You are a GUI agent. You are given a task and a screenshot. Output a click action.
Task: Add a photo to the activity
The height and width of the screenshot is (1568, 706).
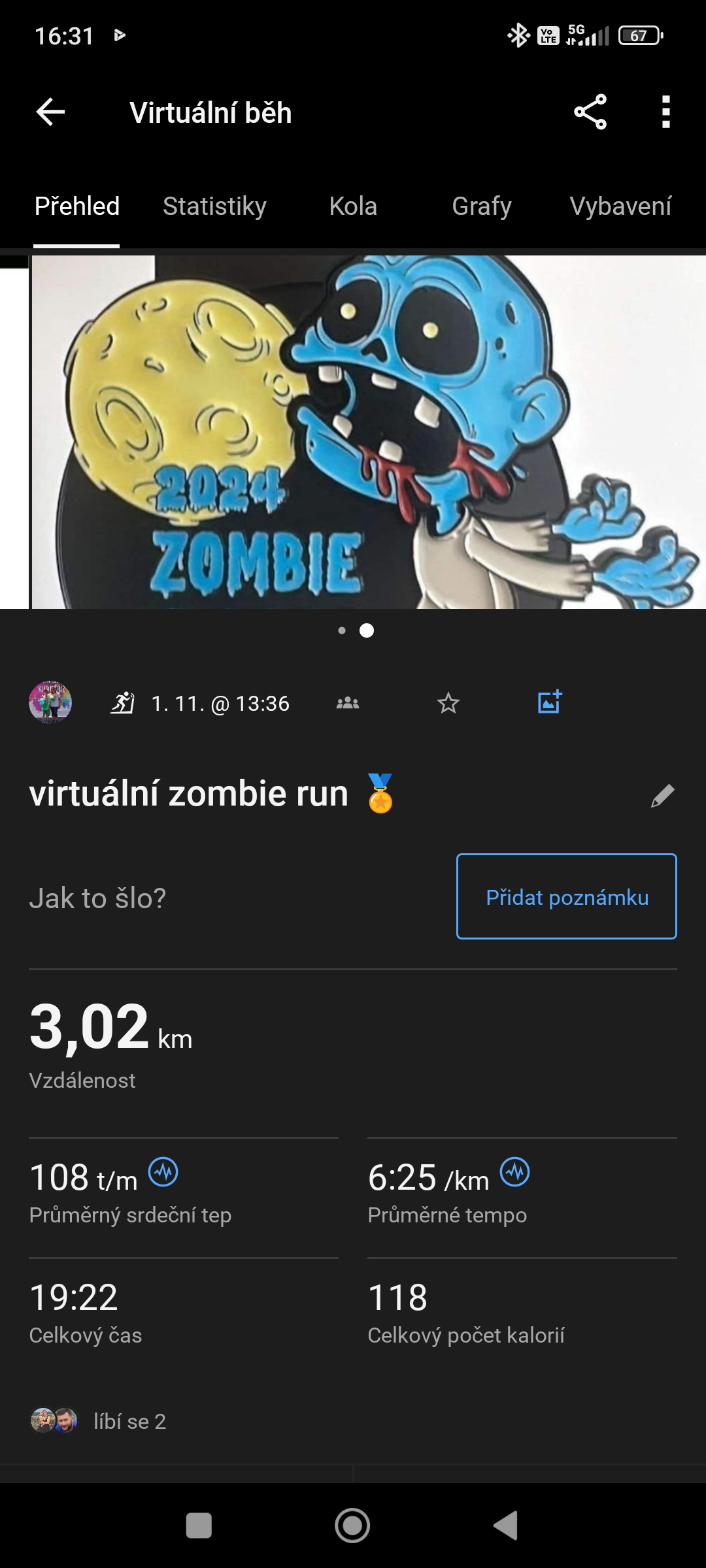[550, 702]
